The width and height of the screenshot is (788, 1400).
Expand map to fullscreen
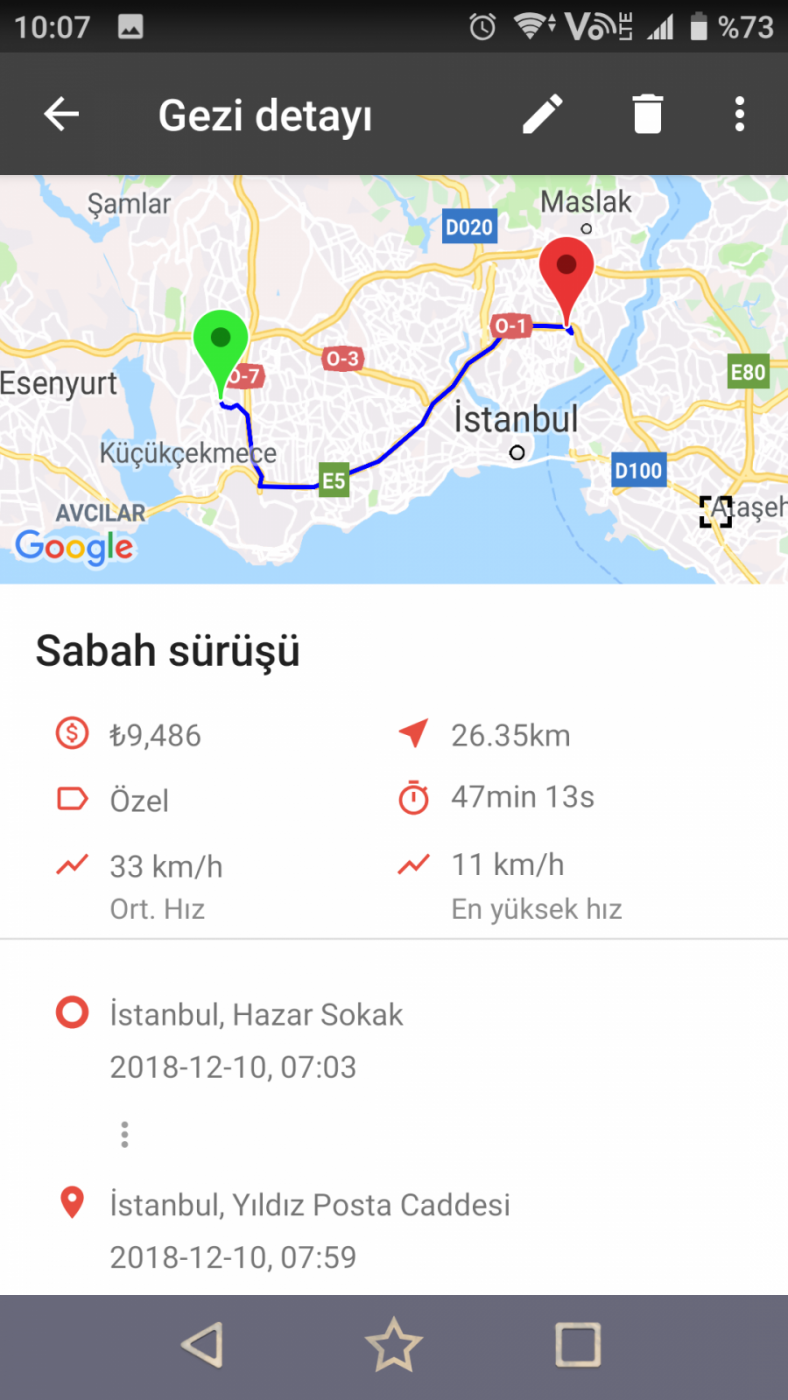(x=715, y=512)
